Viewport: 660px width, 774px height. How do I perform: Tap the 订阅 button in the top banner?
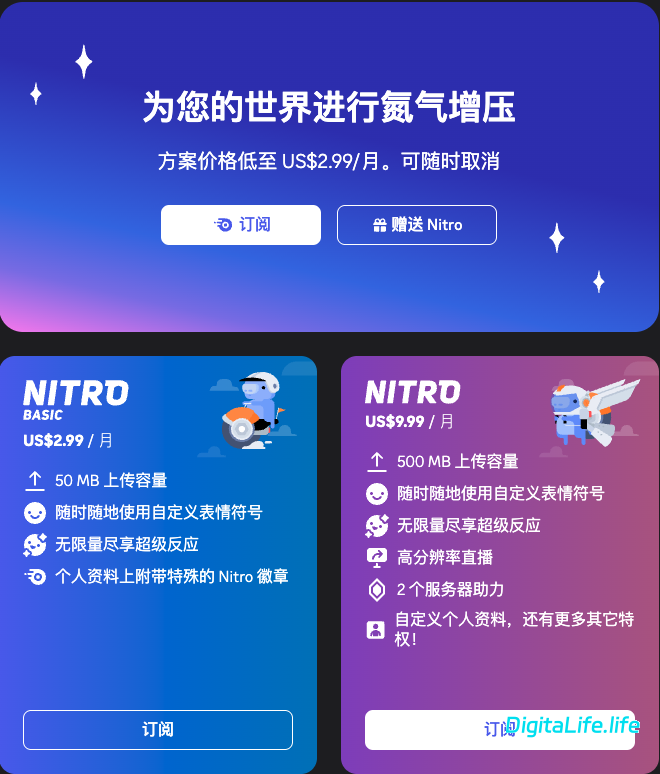pyautogui.click(x=241, y=225)
